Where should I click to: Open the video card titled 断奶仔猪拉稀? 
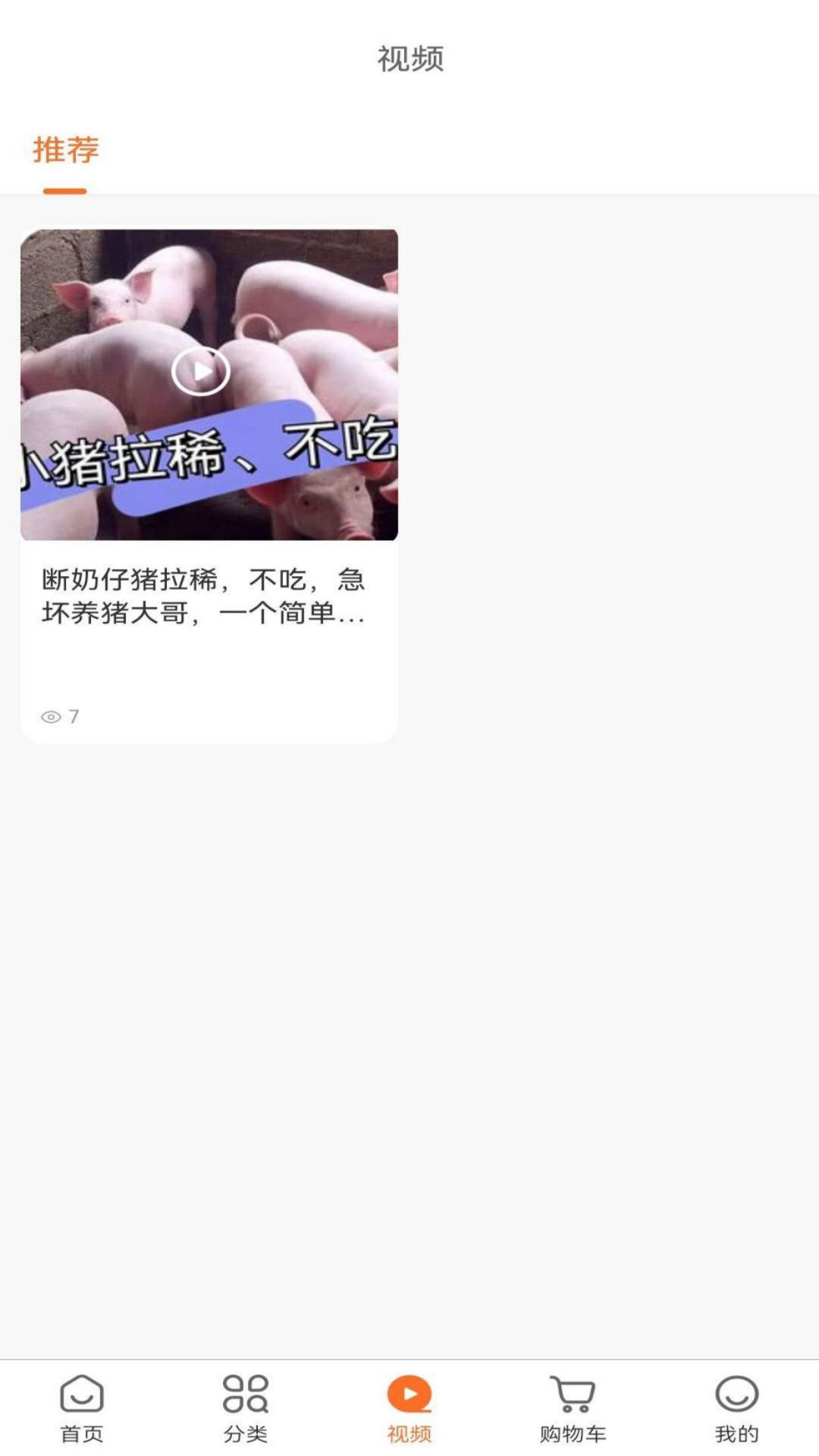tap(205, 596)
